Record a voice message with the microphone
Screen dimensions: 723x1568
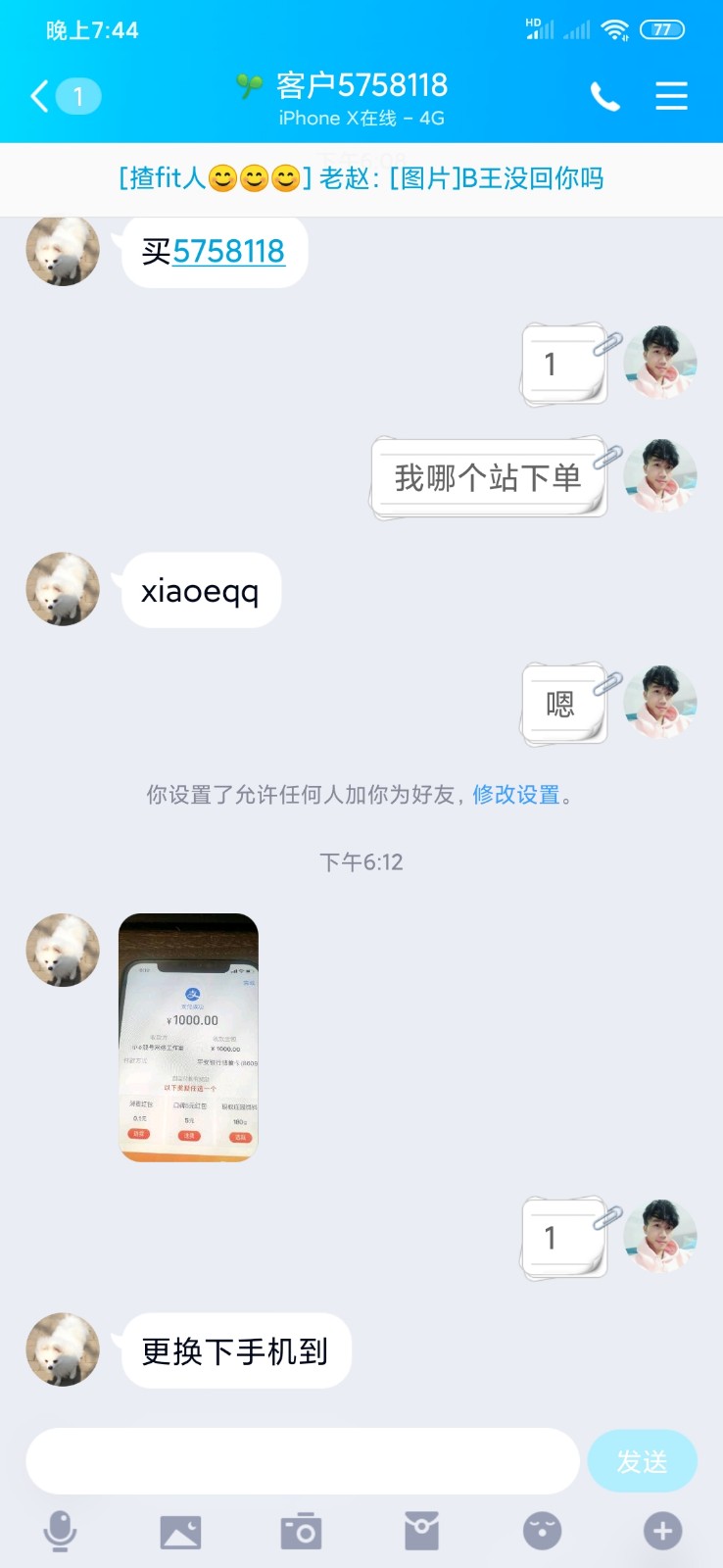[60, 1531]
